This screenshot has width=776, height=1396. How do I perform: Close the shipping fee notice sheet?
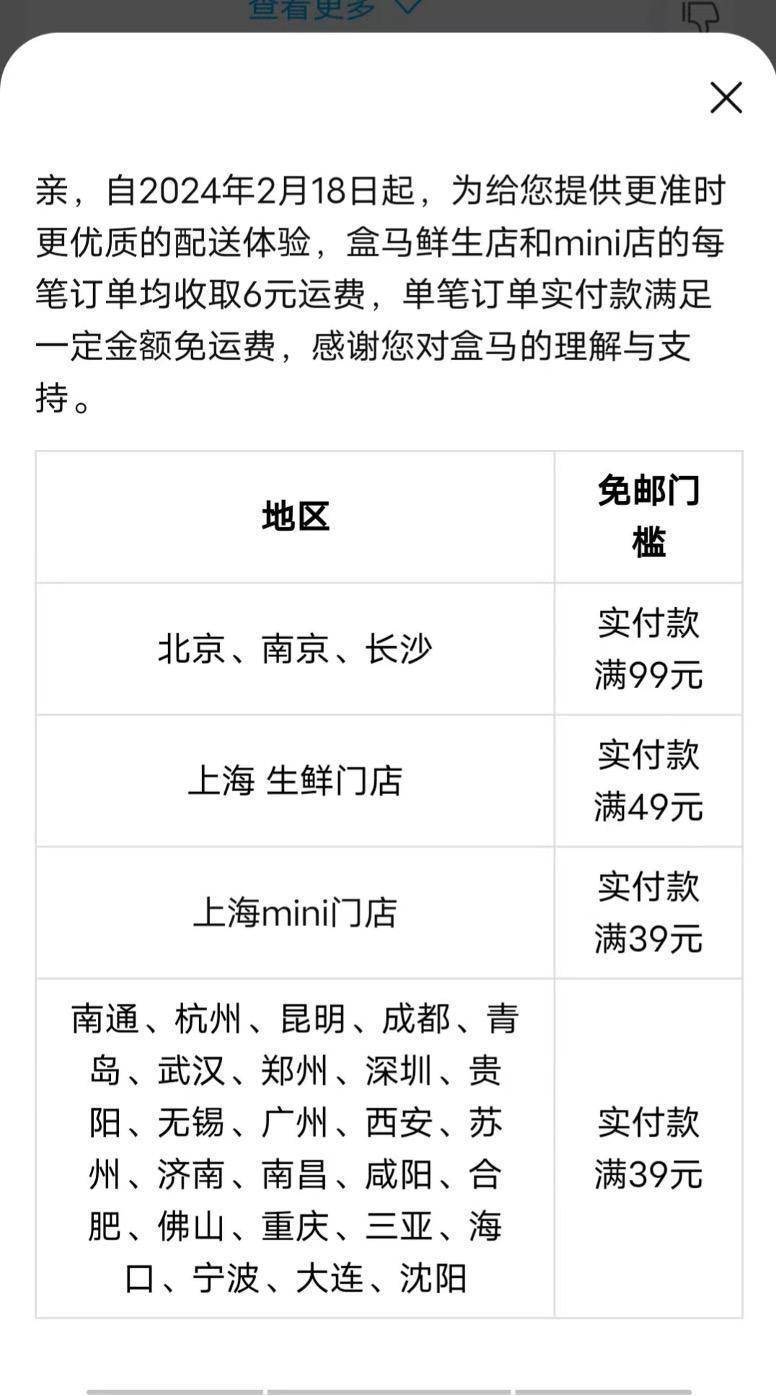click(x=726, y=98)
